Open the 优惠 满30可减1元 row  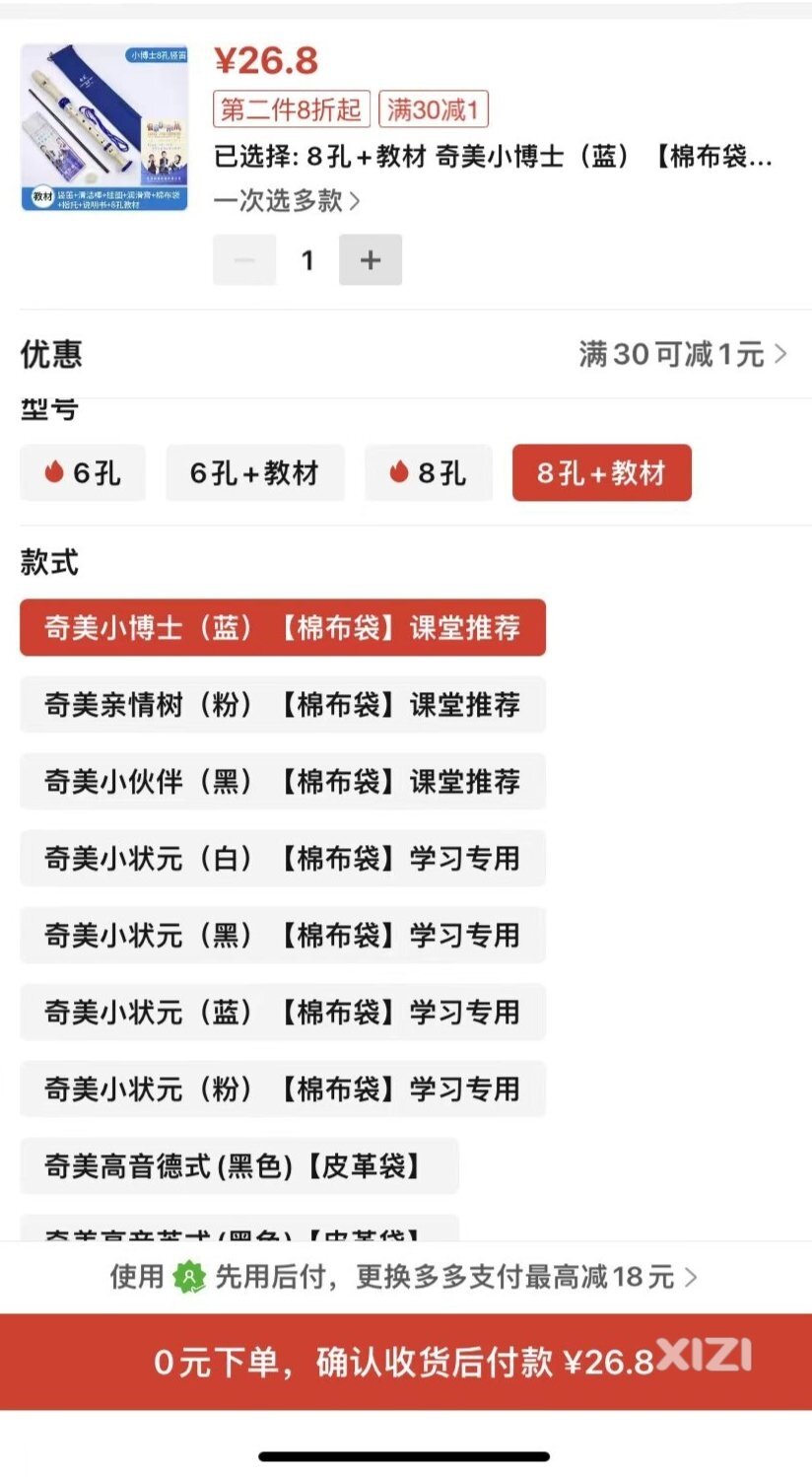[x=406, y=354]
